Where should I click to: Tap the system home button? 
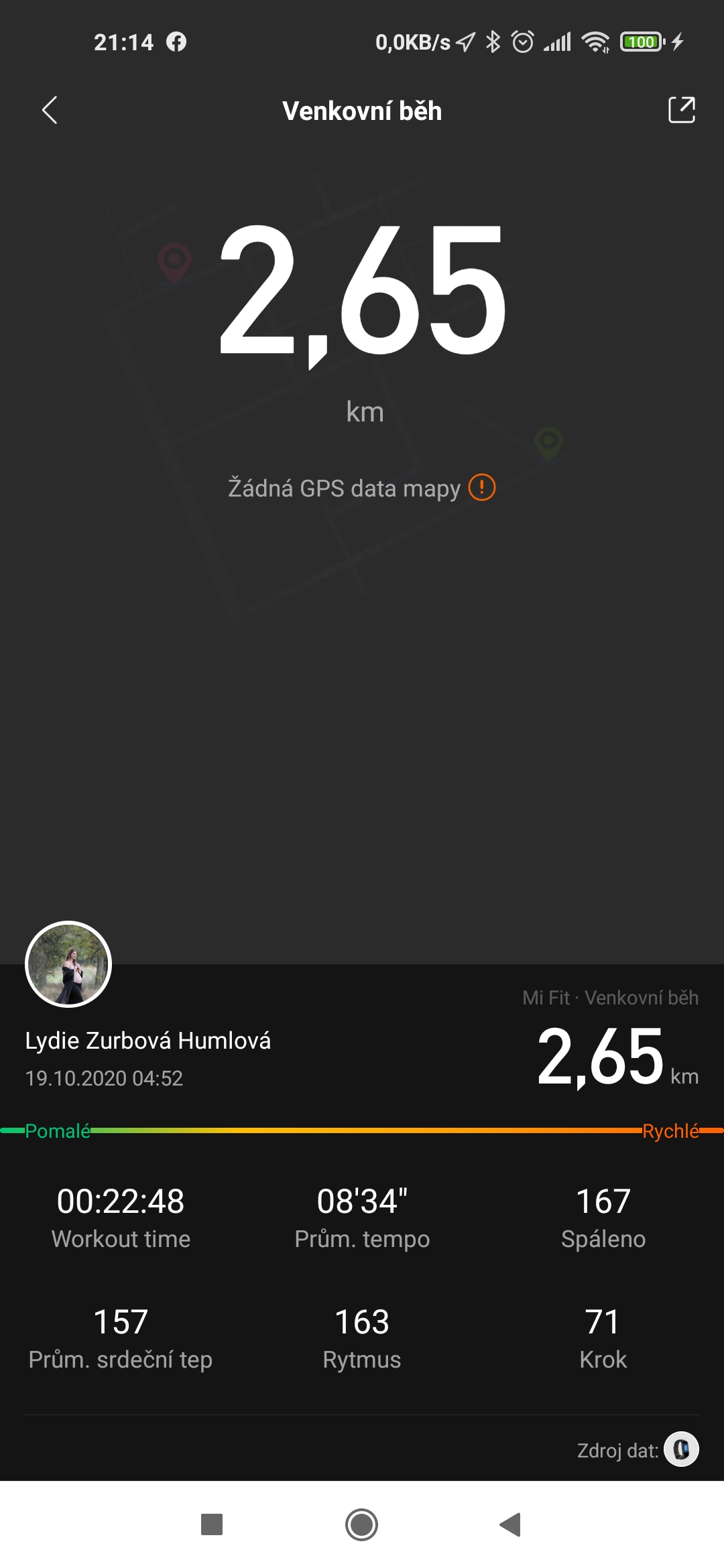361,1524
